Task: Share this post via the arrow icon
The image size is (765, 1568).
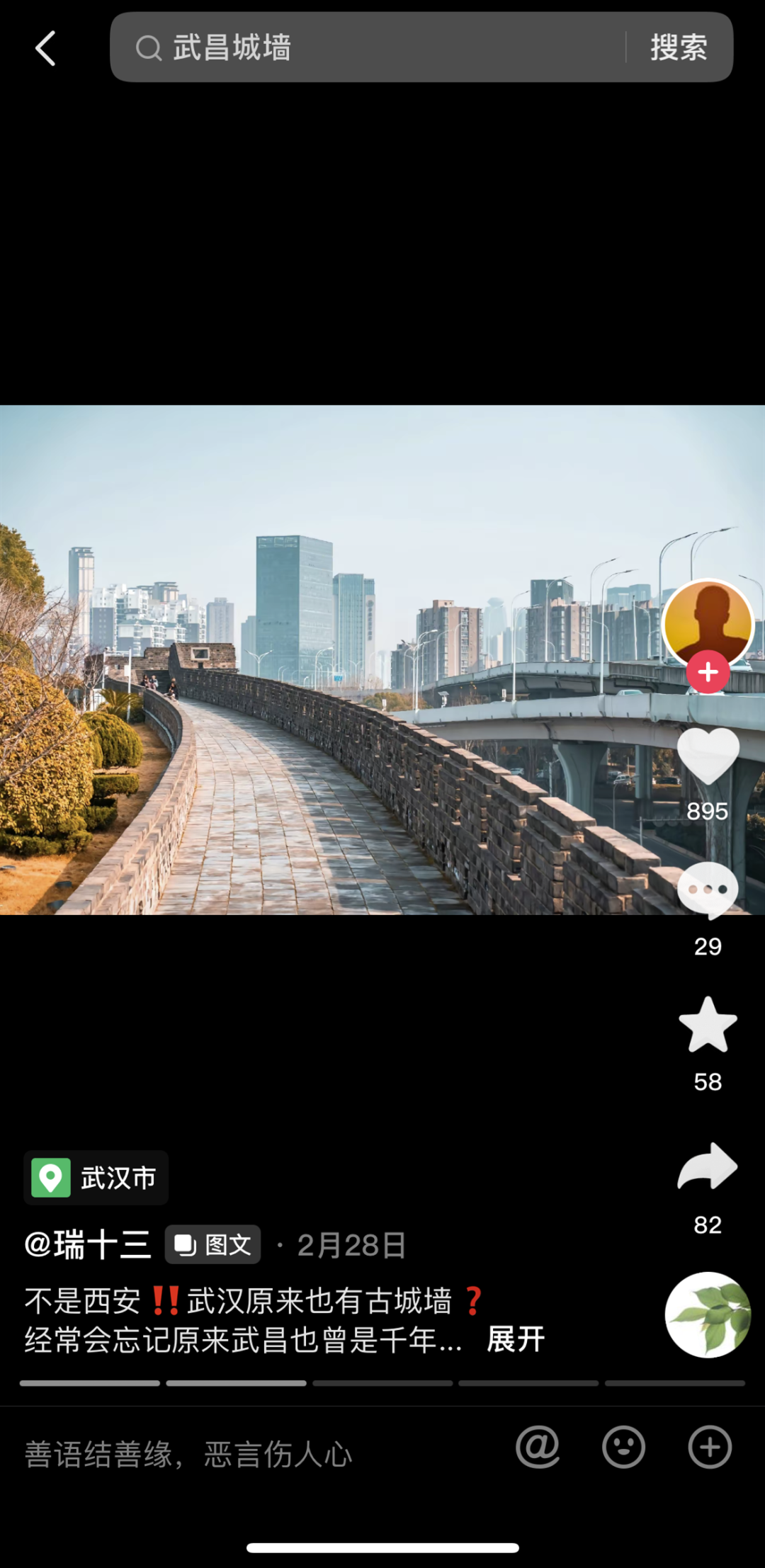Action: click(x=708, y=1166)
